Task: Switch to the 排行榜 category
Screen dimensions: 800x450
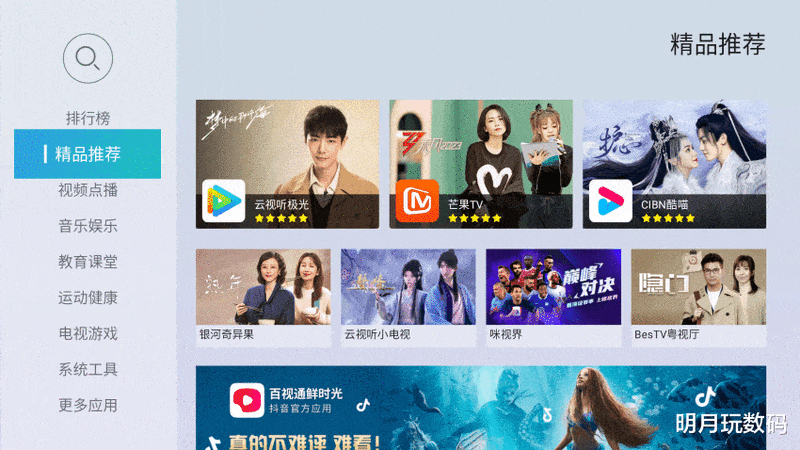Action: coord(88,118)
